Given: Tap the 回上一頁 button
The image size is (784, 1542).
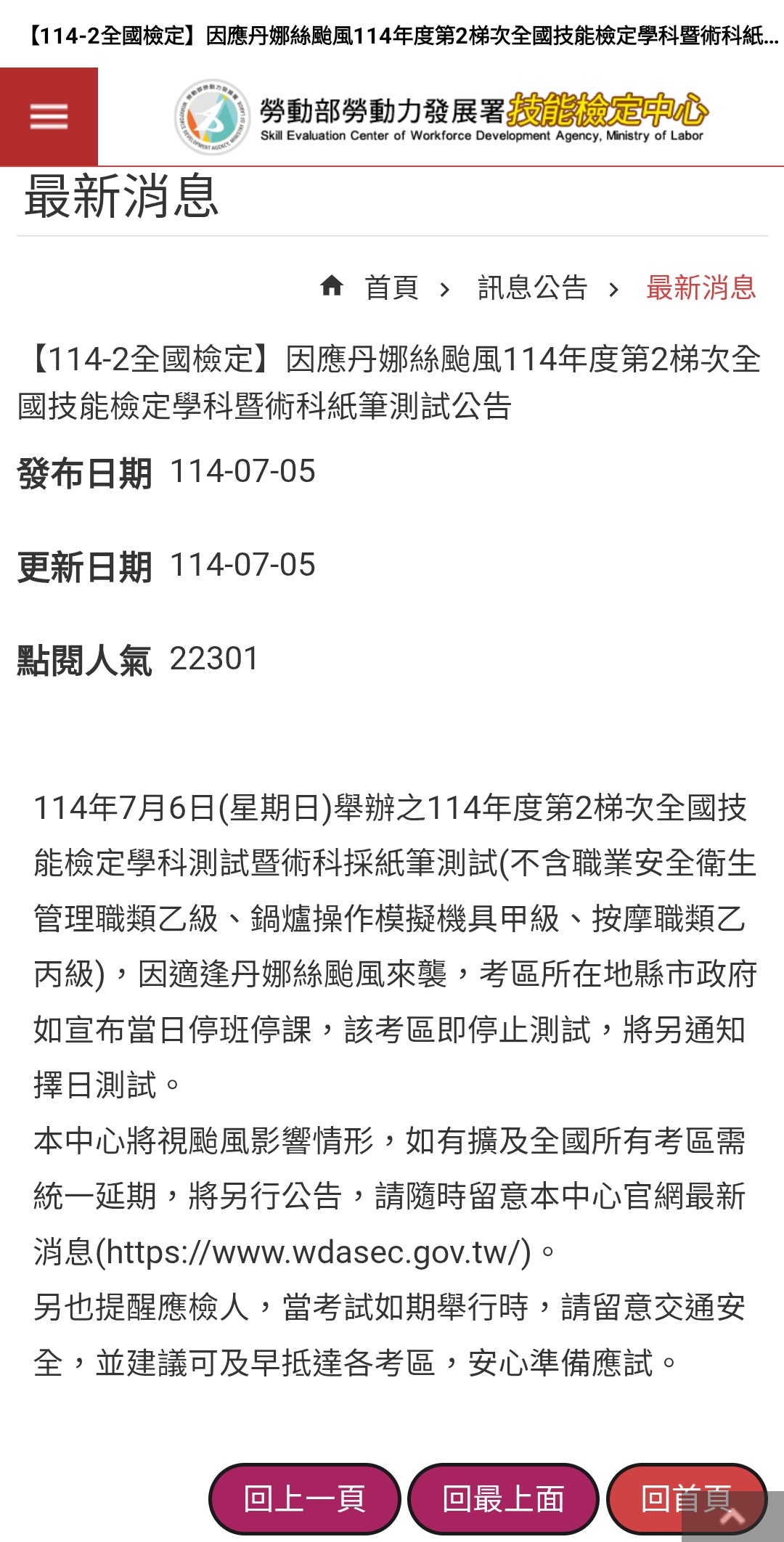Looking at the screenshot, I should (x=305, y=1499).
